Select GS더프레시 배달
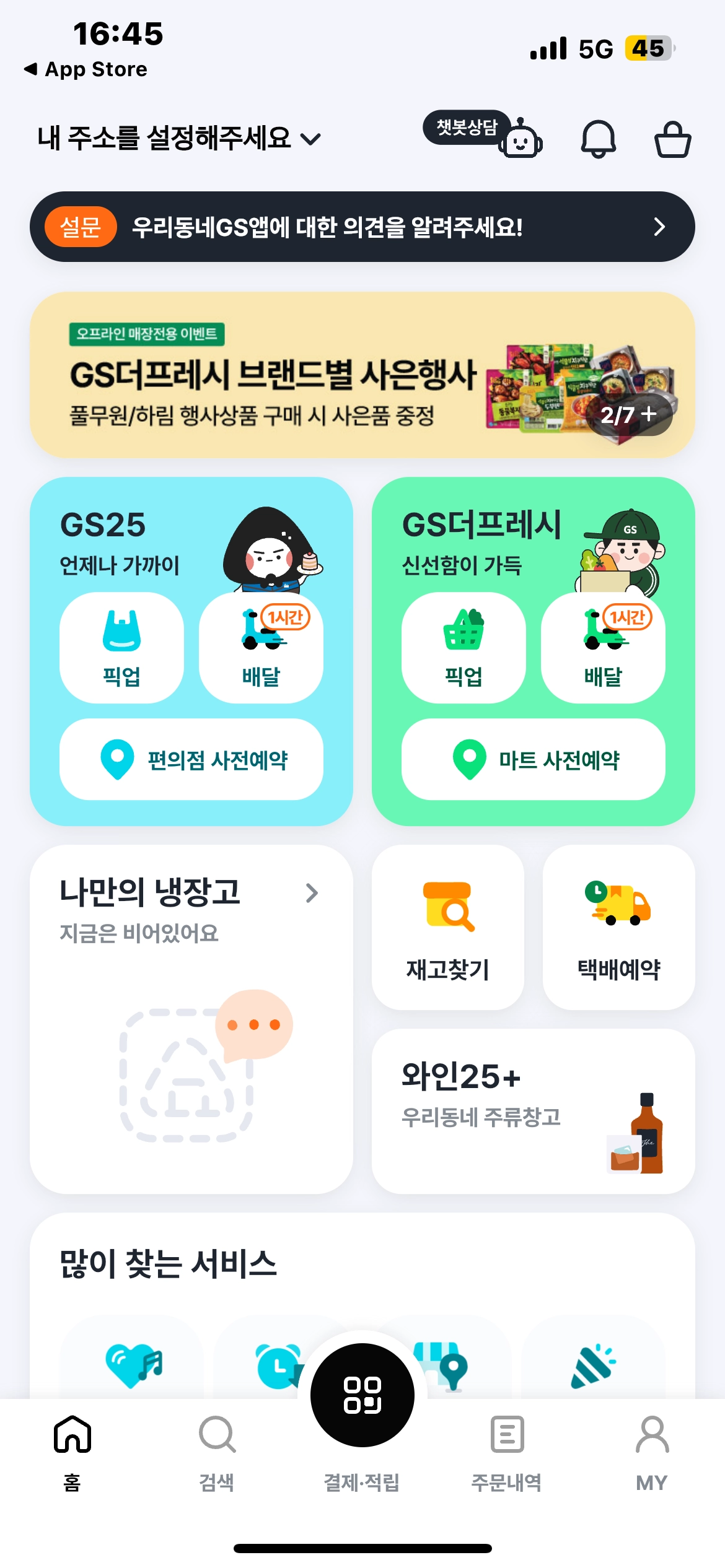This screenshot has width=725, height=1568. tap(603, 647)
